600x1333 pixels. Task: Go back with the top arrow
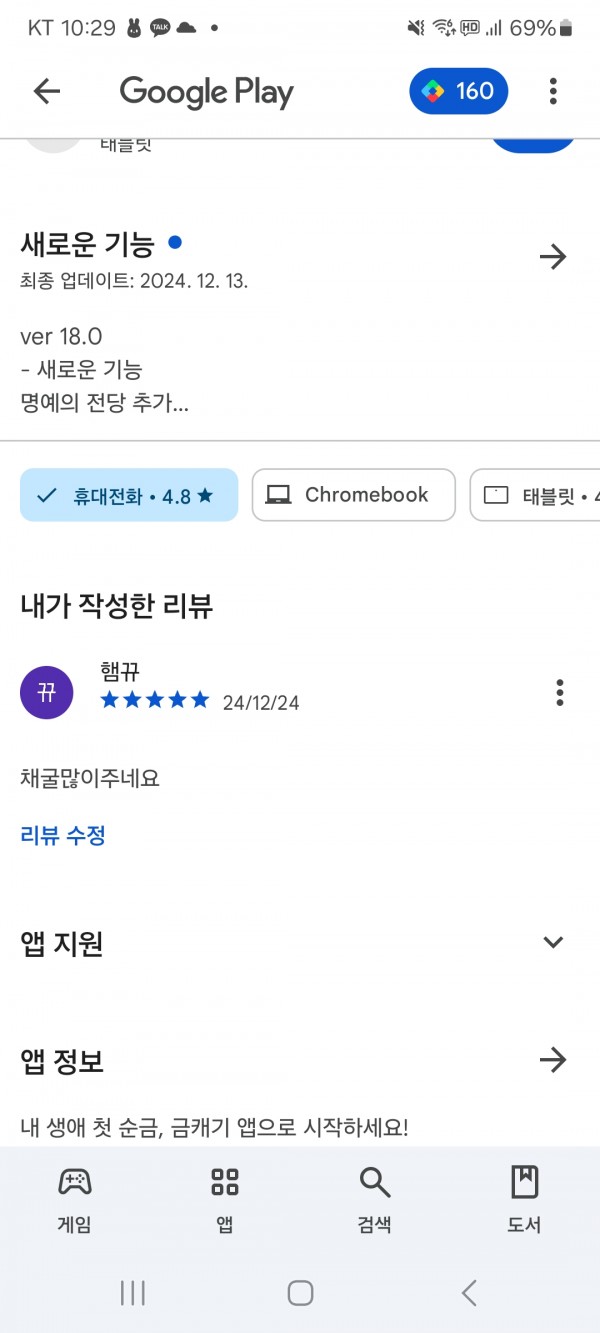point(47,92)
